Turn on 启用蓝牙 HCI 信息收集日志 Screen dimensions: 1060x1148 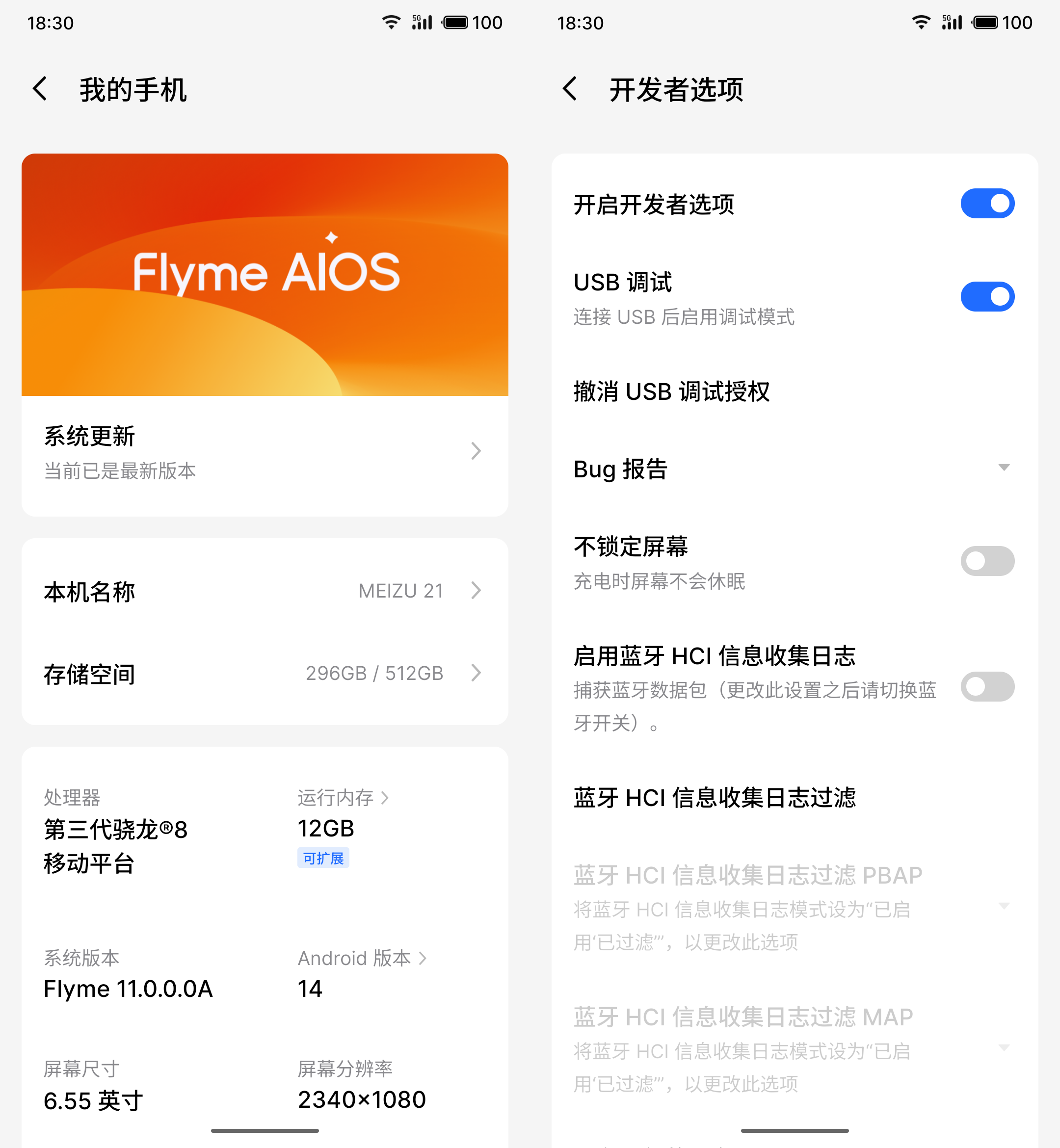point(986,687)
